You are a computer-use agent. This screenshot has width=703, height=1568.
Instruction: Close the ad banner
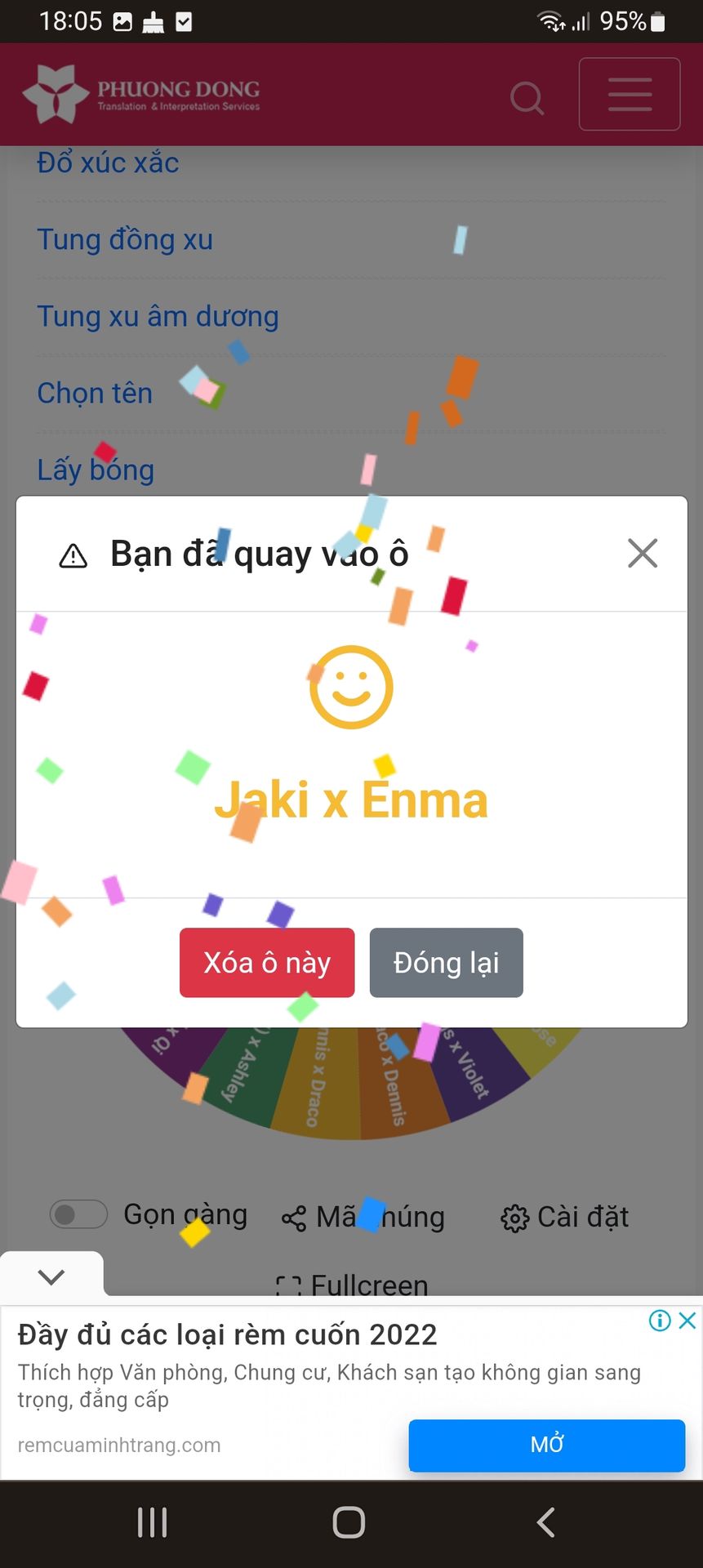(687, 1321)
